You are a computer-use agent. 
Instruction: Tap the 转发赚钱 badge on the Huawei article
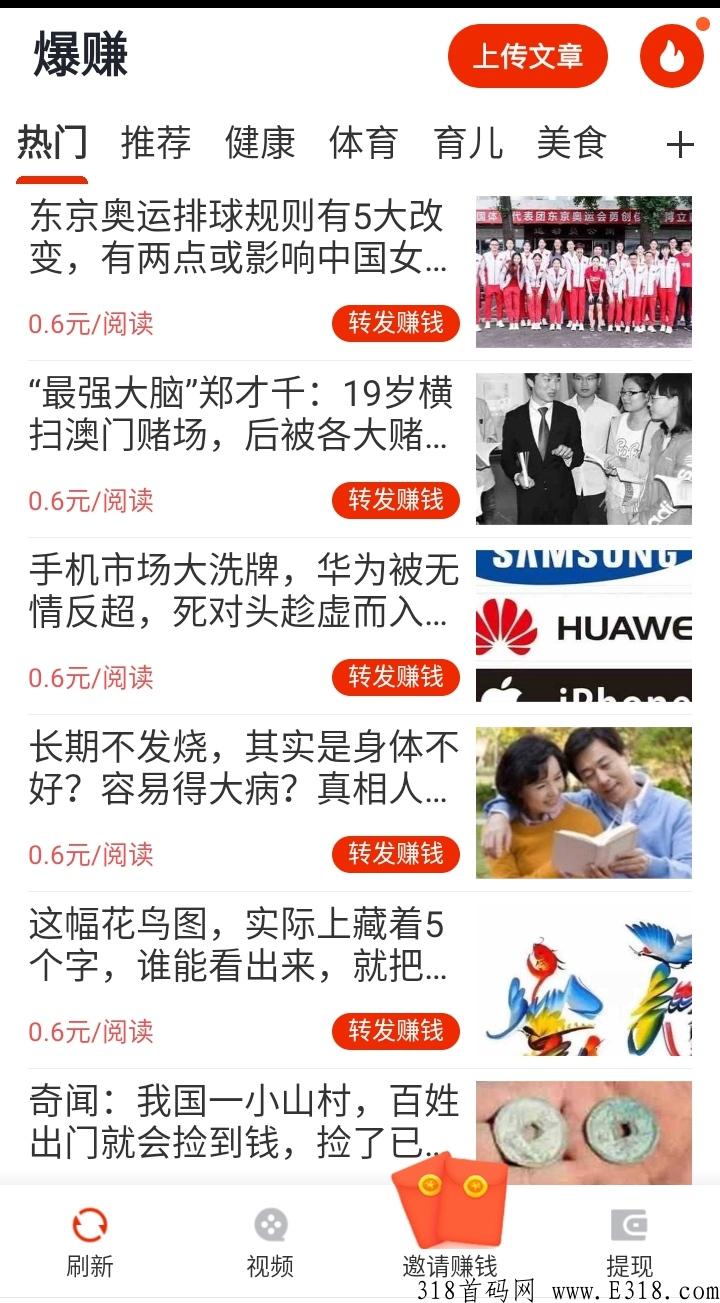point(394,678)
